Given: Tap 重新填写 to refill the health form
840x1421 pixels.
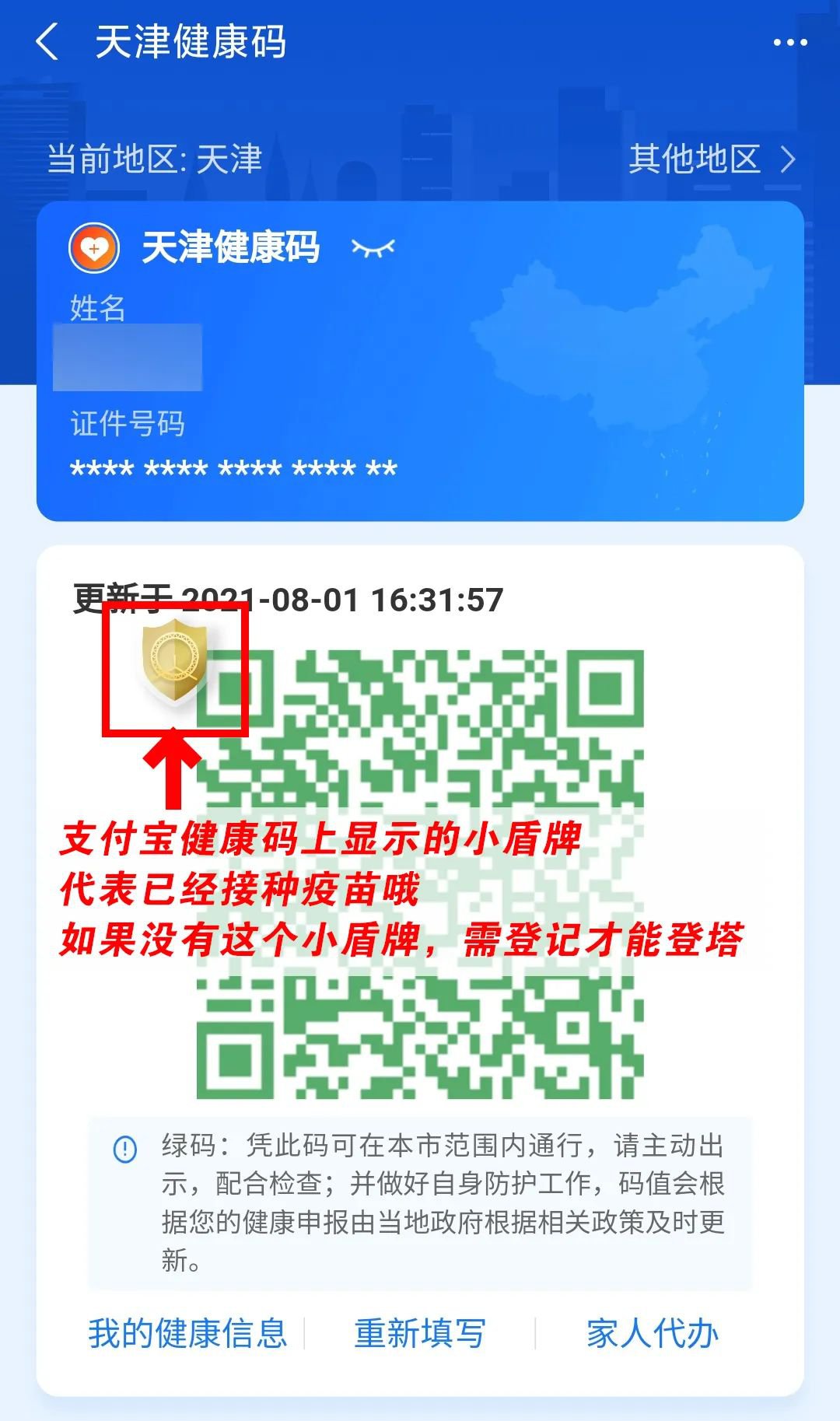Looking at the screenshot, I should point(419,1334).
